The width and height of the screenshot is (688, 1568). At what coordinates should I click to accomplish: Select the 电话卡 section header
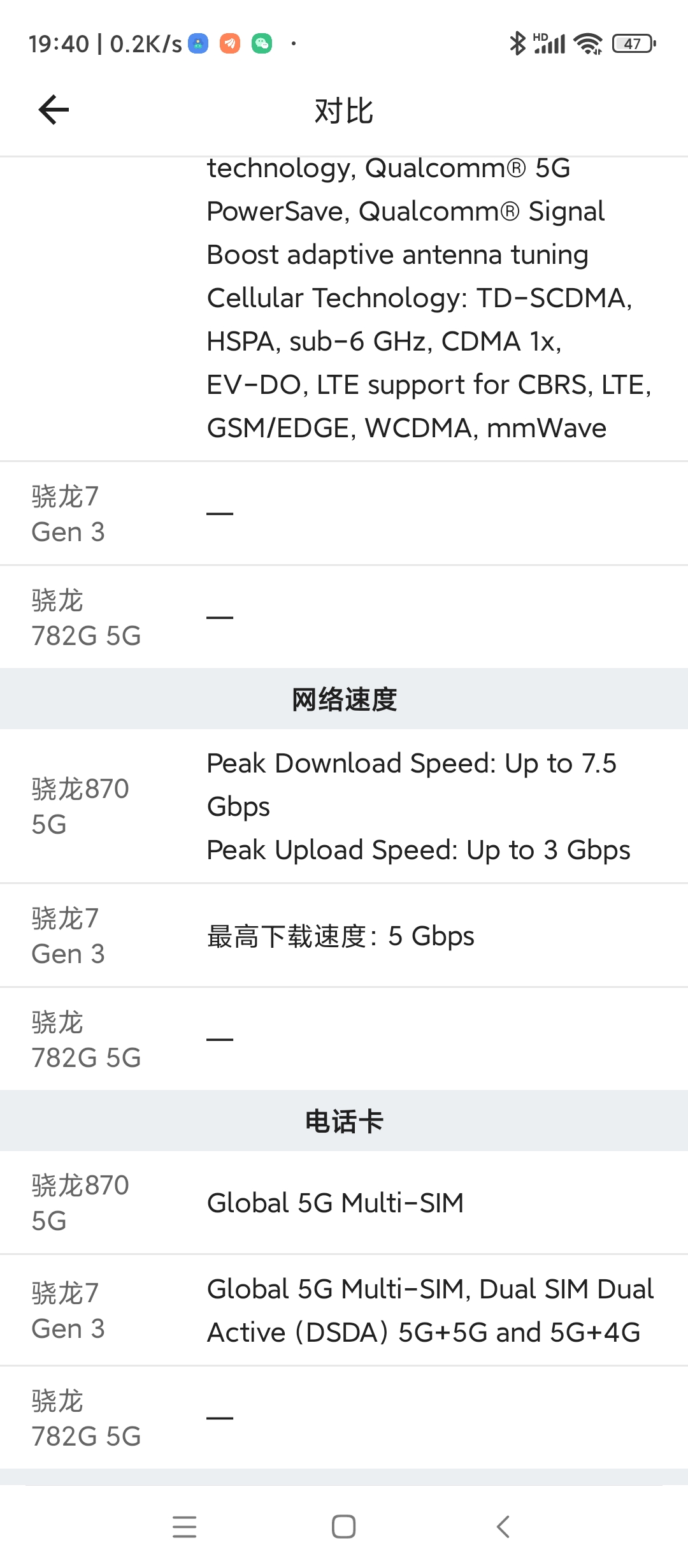[x=344, y=1121]
